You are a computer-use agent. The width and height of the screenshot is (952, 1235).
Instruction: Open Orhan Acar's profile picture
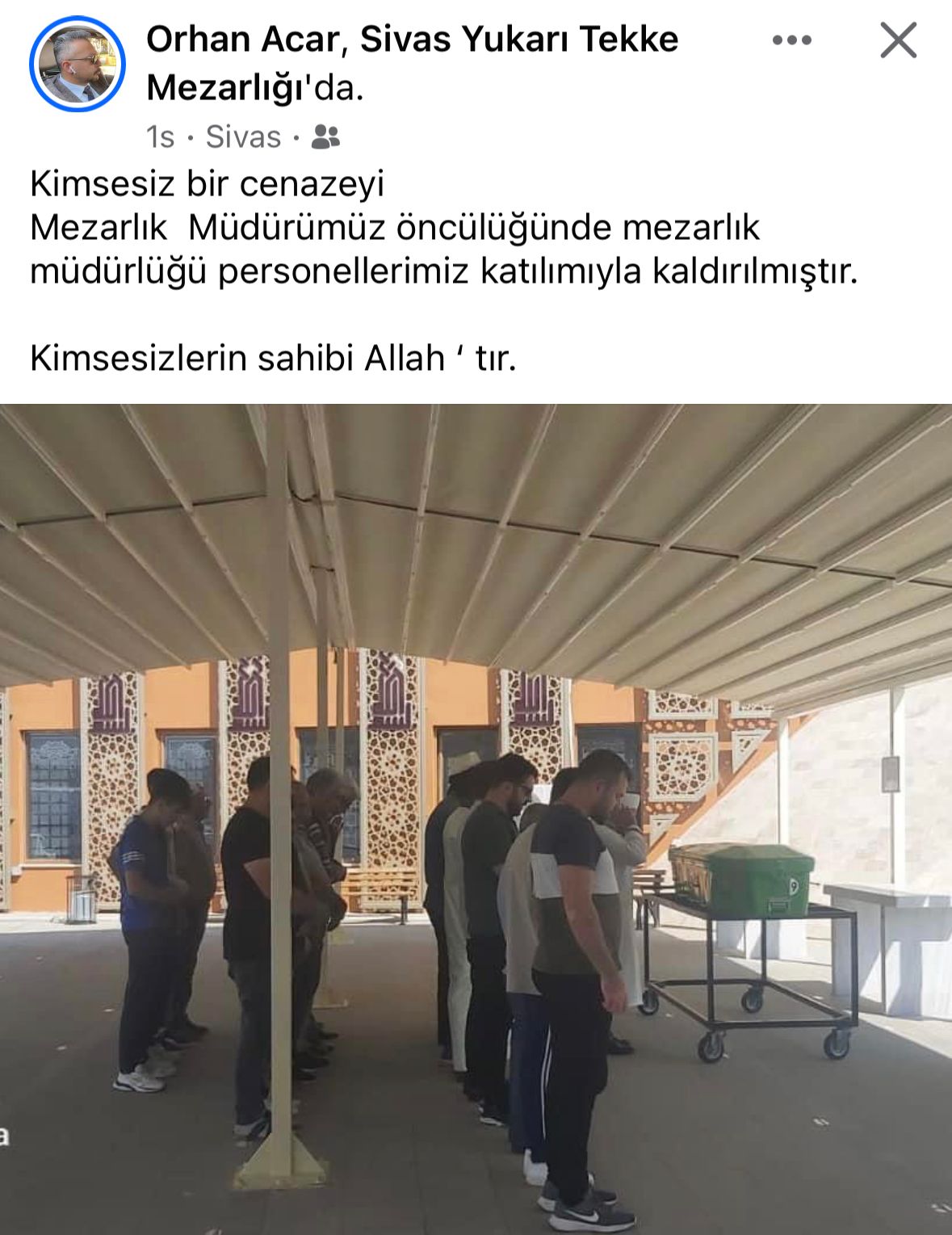coord(78,64)
